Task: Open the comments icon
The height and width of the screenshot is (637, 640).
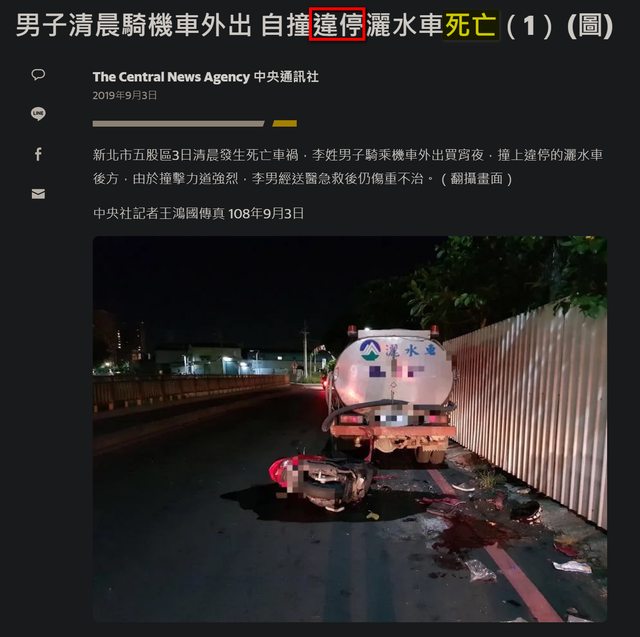Action: tap(38, 75)
